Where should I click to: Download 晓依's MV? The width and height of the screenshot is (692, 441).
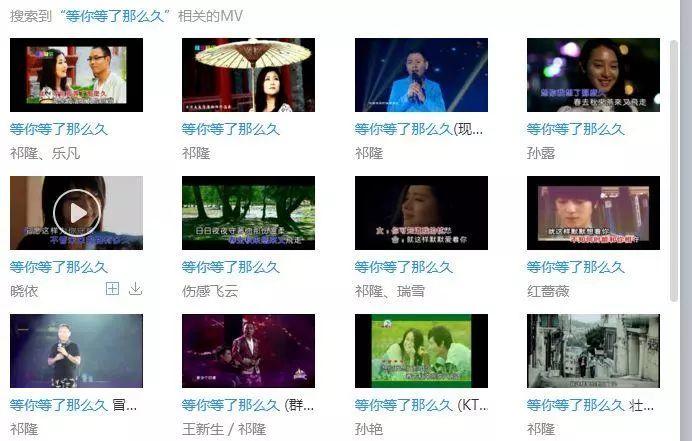coord(136,289)
